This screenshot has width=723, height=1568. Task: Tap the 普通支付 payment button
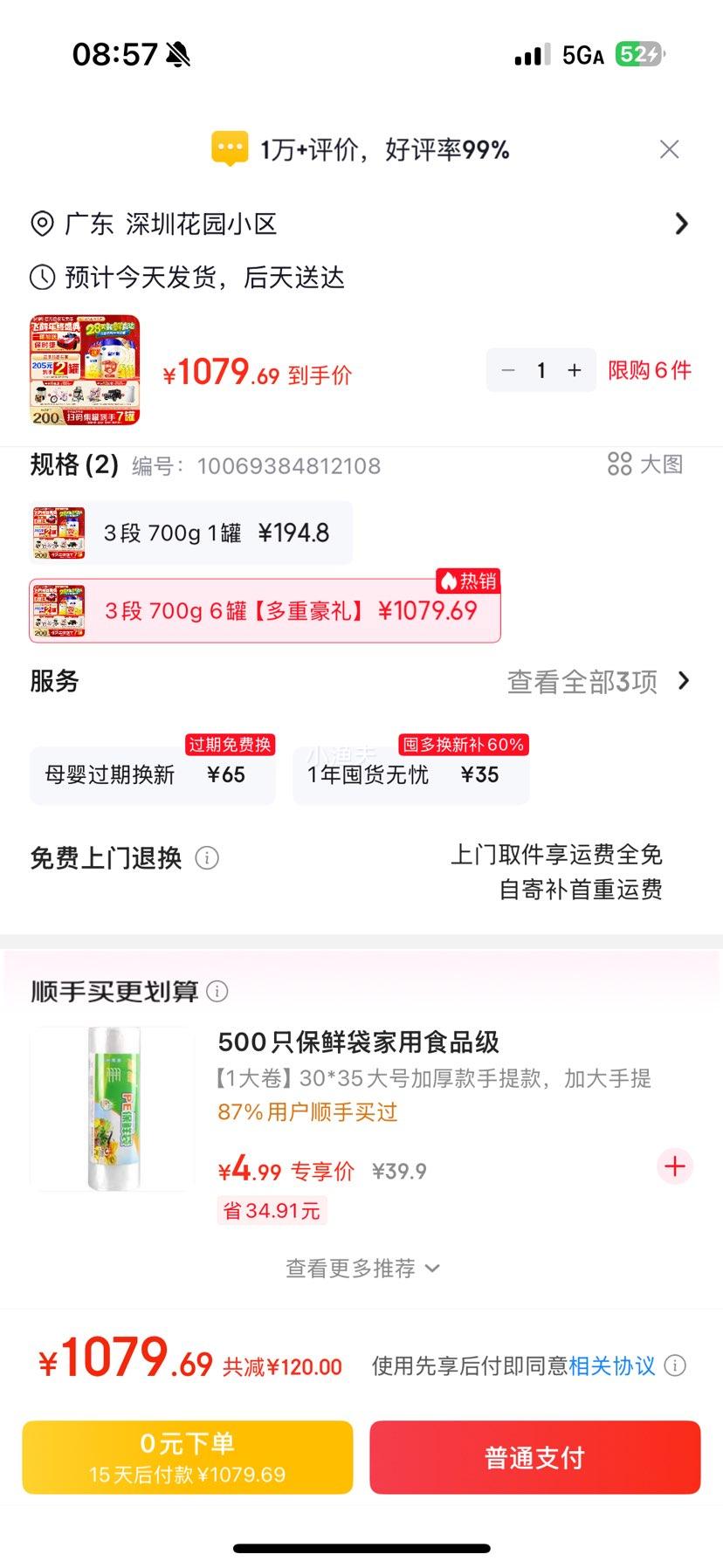(534, 1456)
